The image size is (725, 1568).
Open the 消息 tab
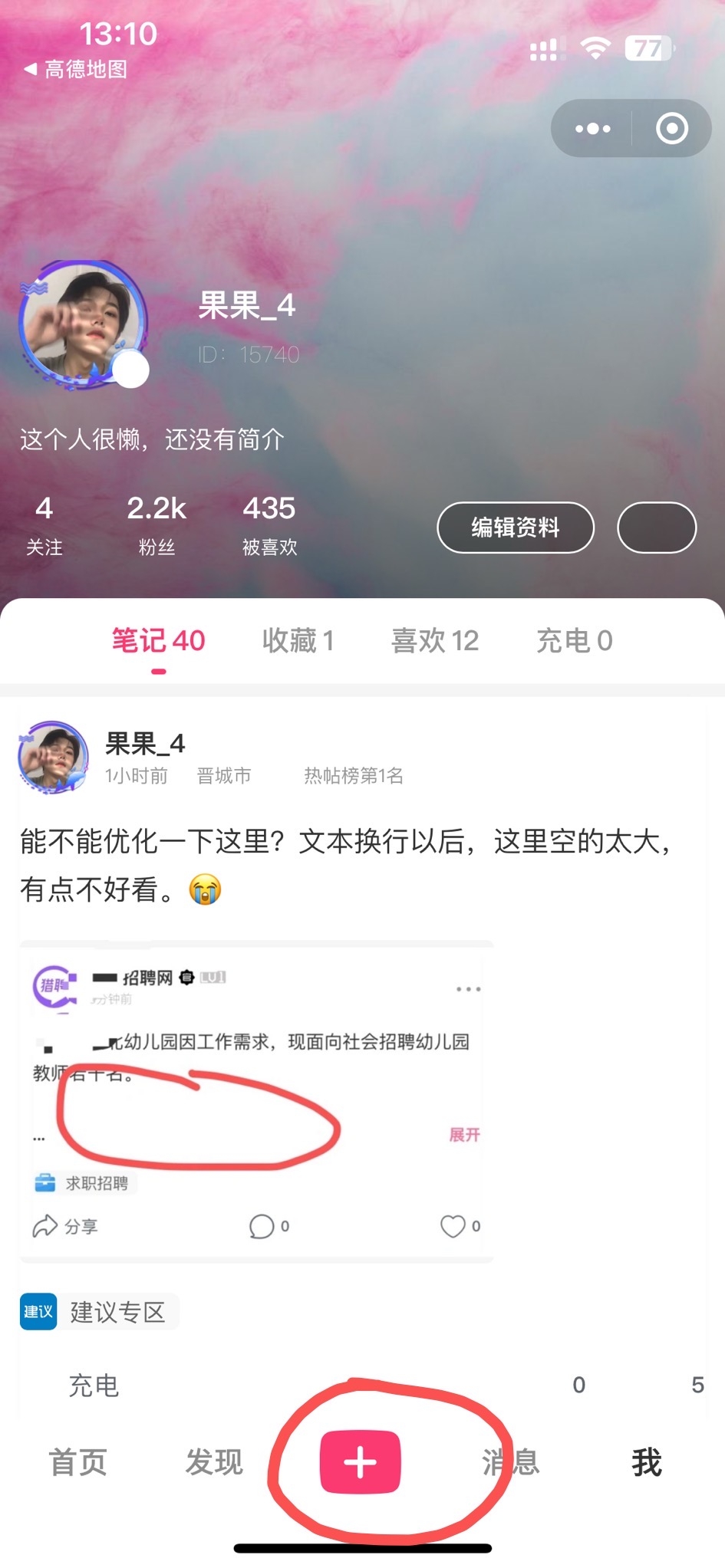(x=510, y=1462)
